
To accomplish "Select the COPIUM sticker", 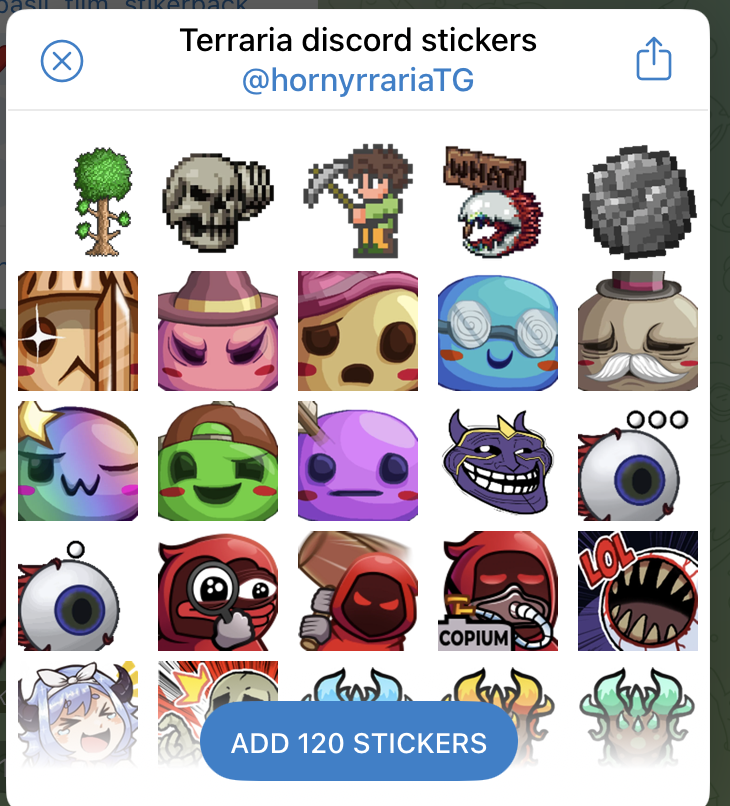I will click(x=498, y=591).
